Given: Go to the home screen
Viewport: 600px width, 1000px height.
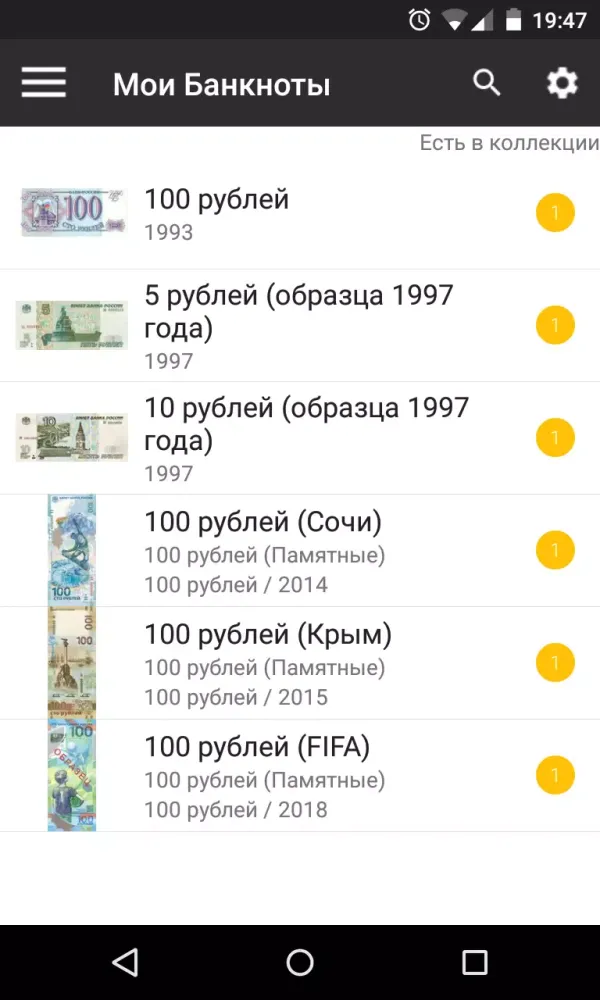Looking at the screenshot, I should click(300, 962).
